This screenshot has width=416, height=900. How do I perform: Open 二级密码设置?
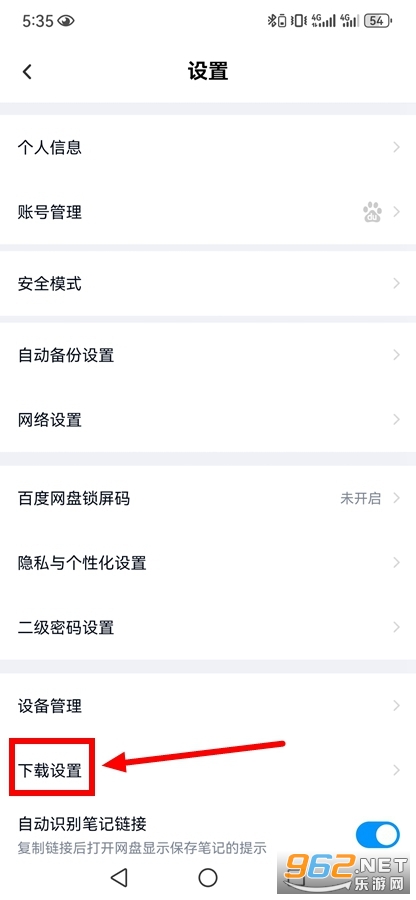tap(208, 627)
